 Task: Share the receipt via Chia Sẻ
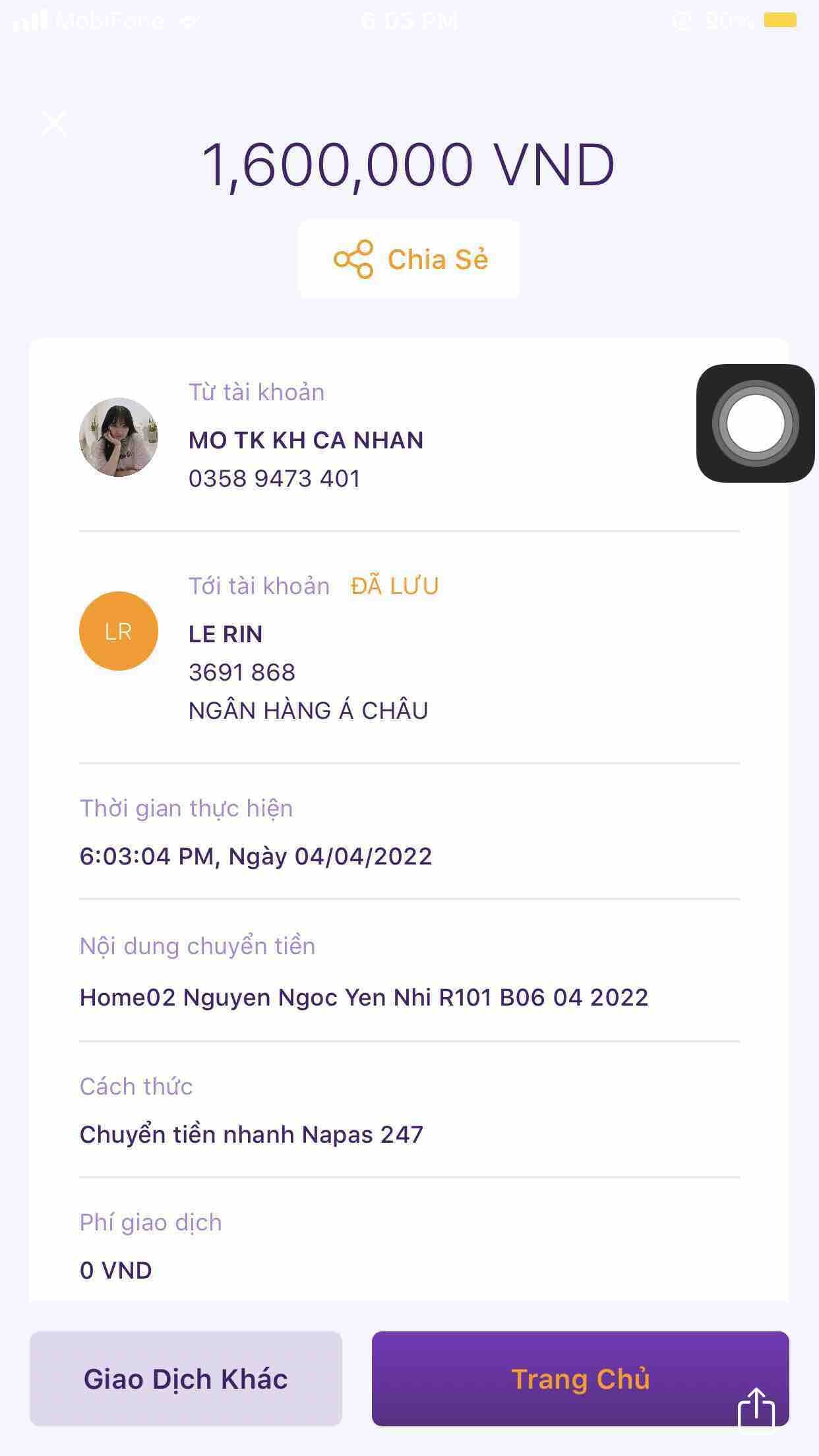coord(409,259)
